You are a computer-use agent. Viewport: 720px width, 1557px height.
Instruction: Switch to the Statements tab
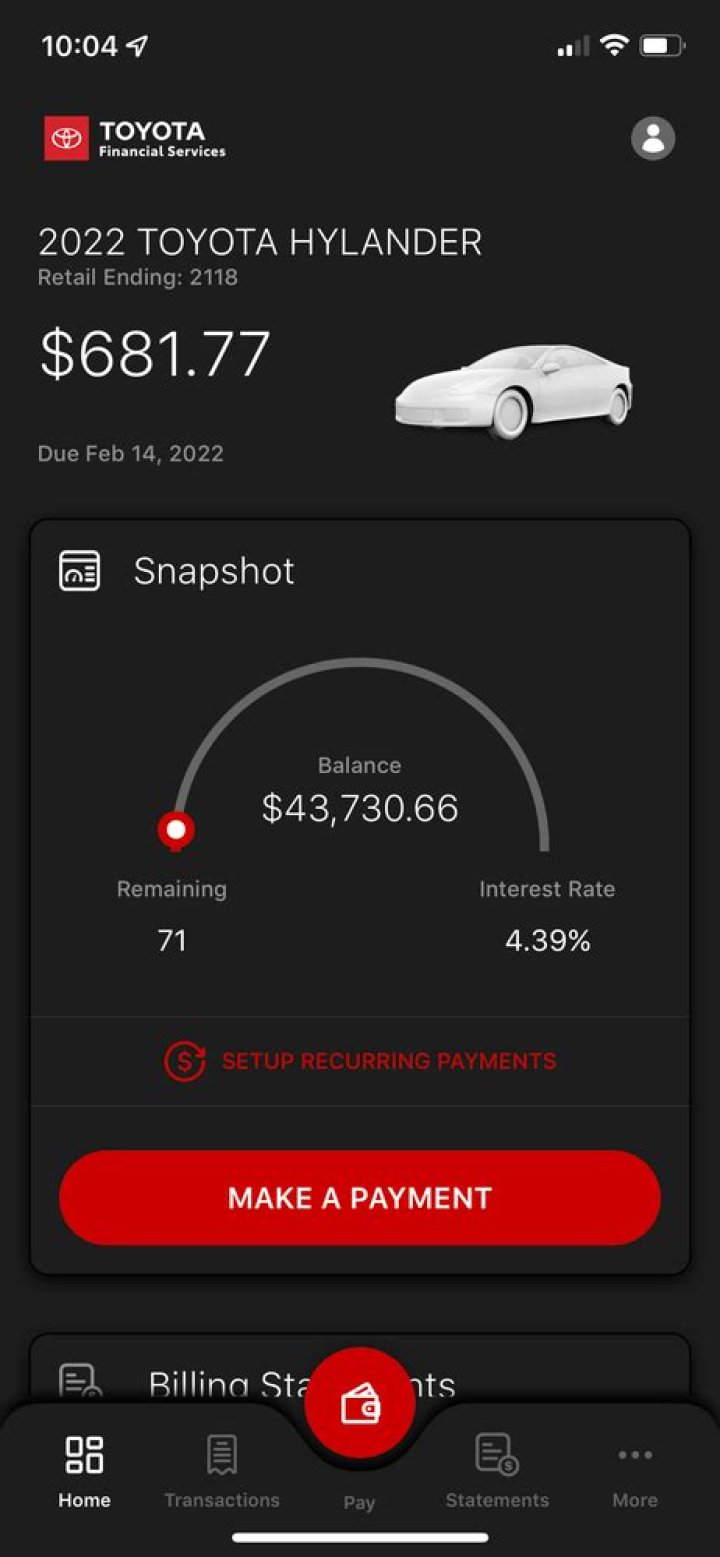pos(497,1471)
